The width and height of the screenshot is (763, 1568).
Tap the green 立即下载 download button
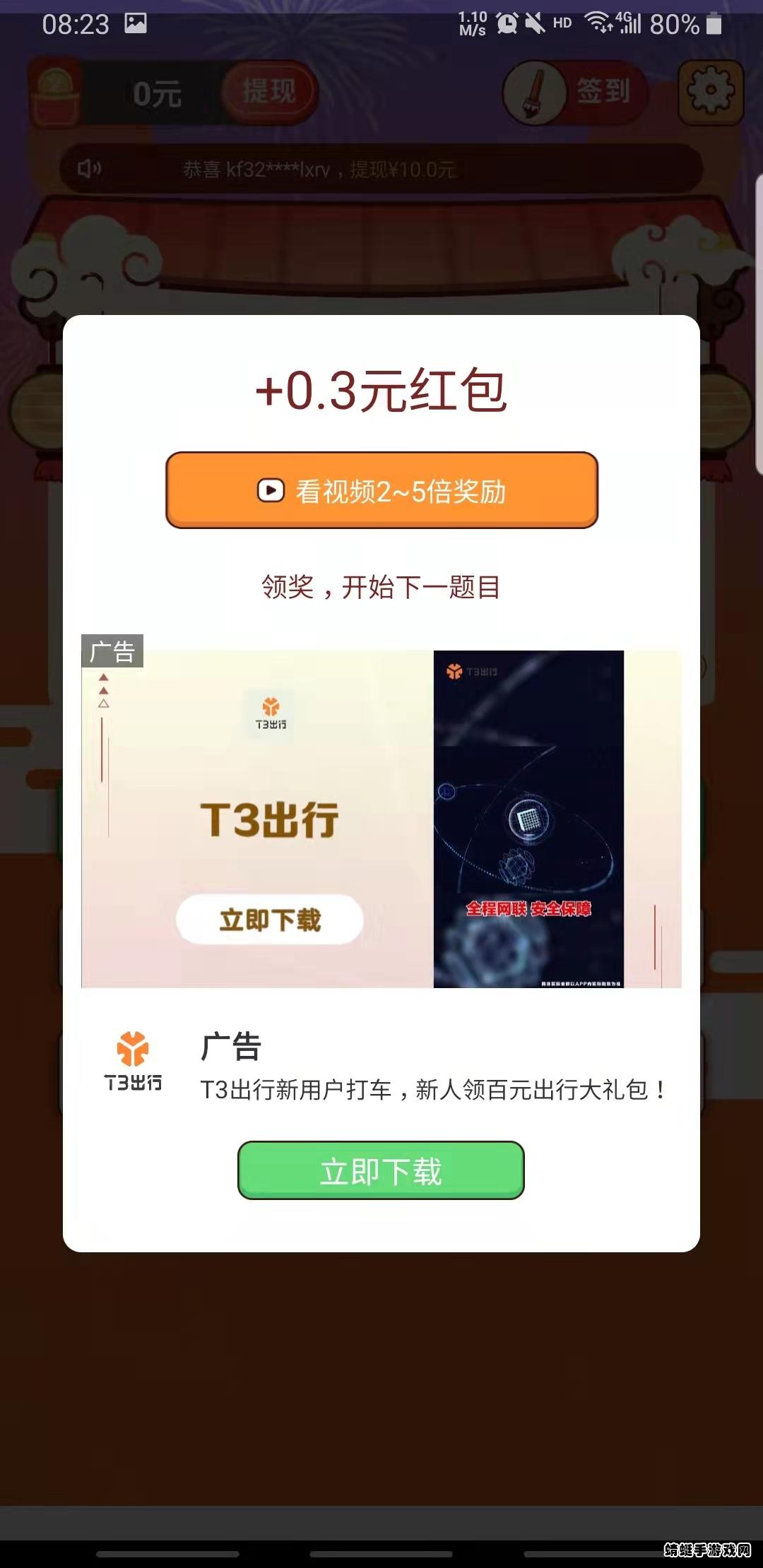tap(381, 1170)
